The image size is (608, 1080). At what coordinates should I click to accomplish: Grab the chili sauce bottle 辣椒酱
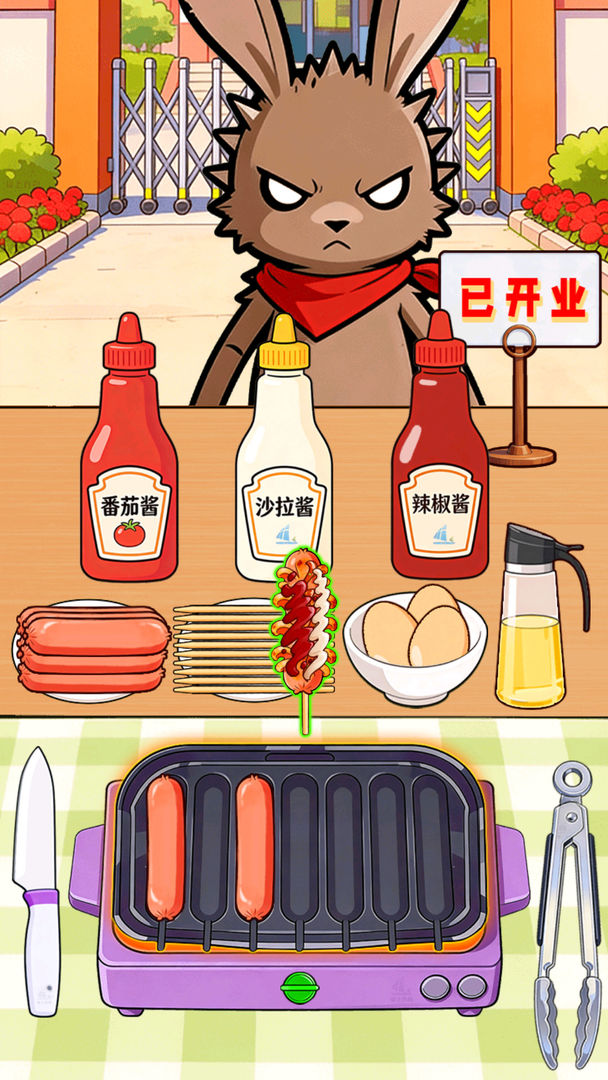439,470
